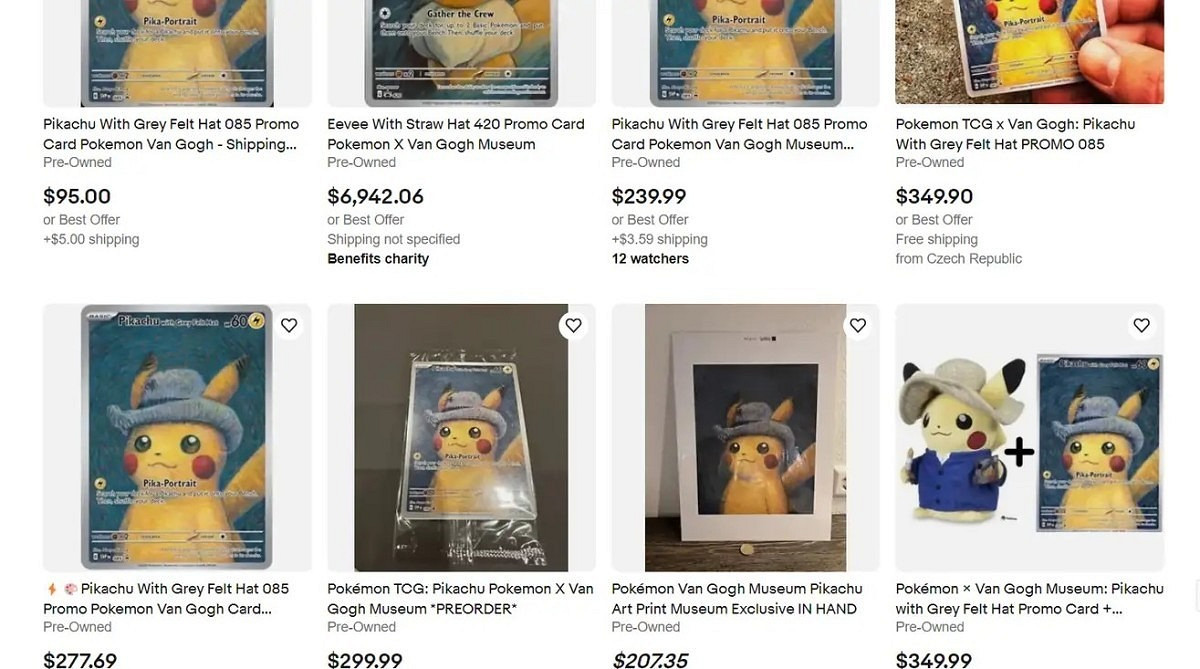Add the $277.69 Pikachu card to watchlist

289,325
